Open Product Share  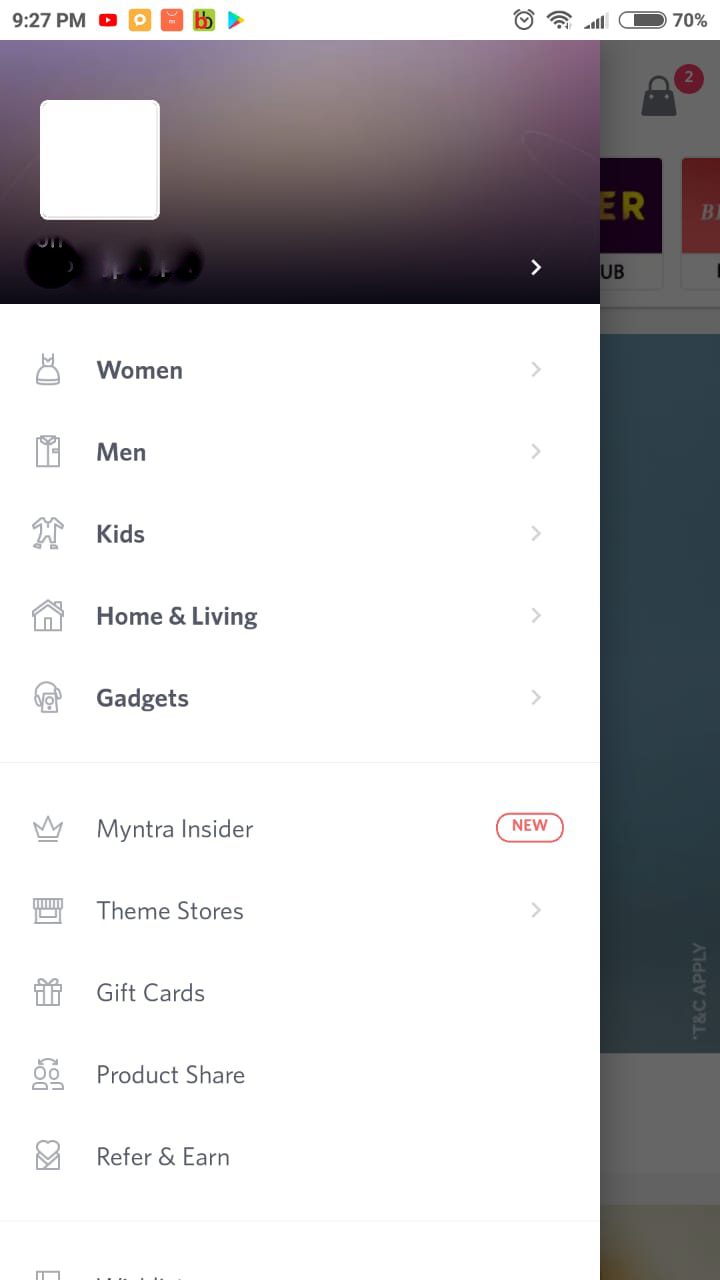pyautogui.click(x=300, y=1075)
